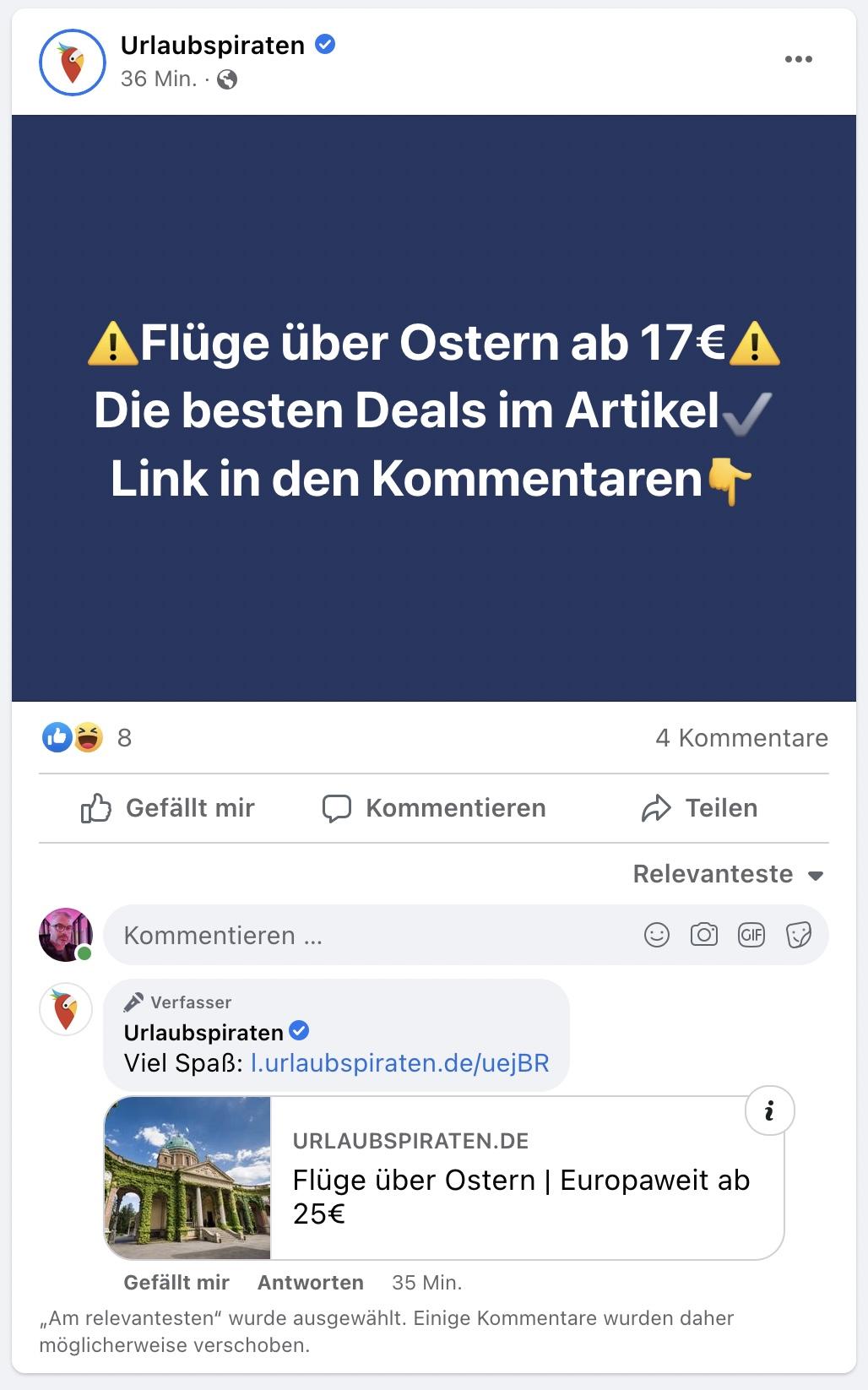Share the post via Teilen
This screenshot has height=1390, width=868.
click(699, 808)
